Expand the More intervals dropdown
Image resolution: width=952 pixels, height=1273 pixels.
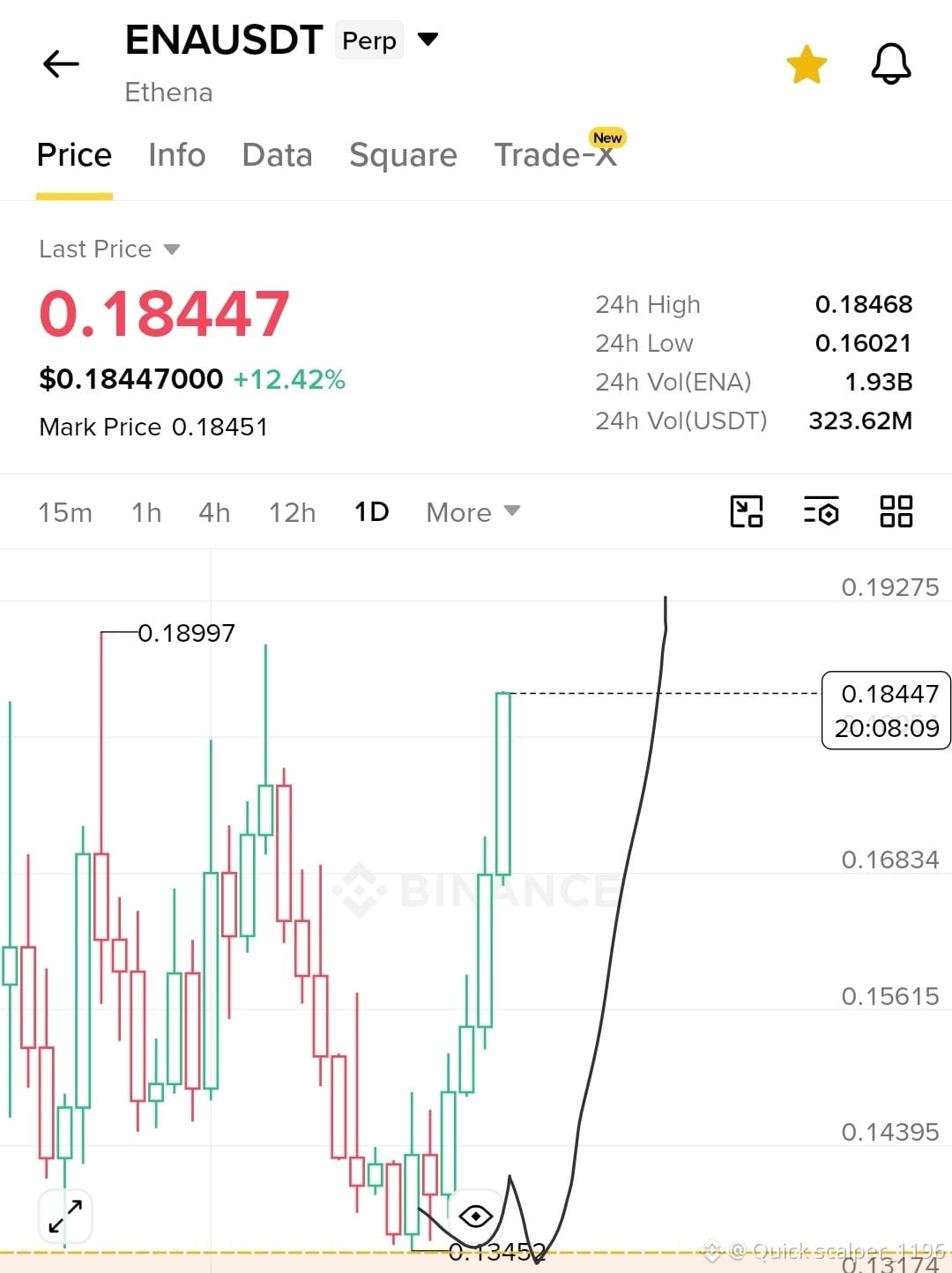click(473, 512)
